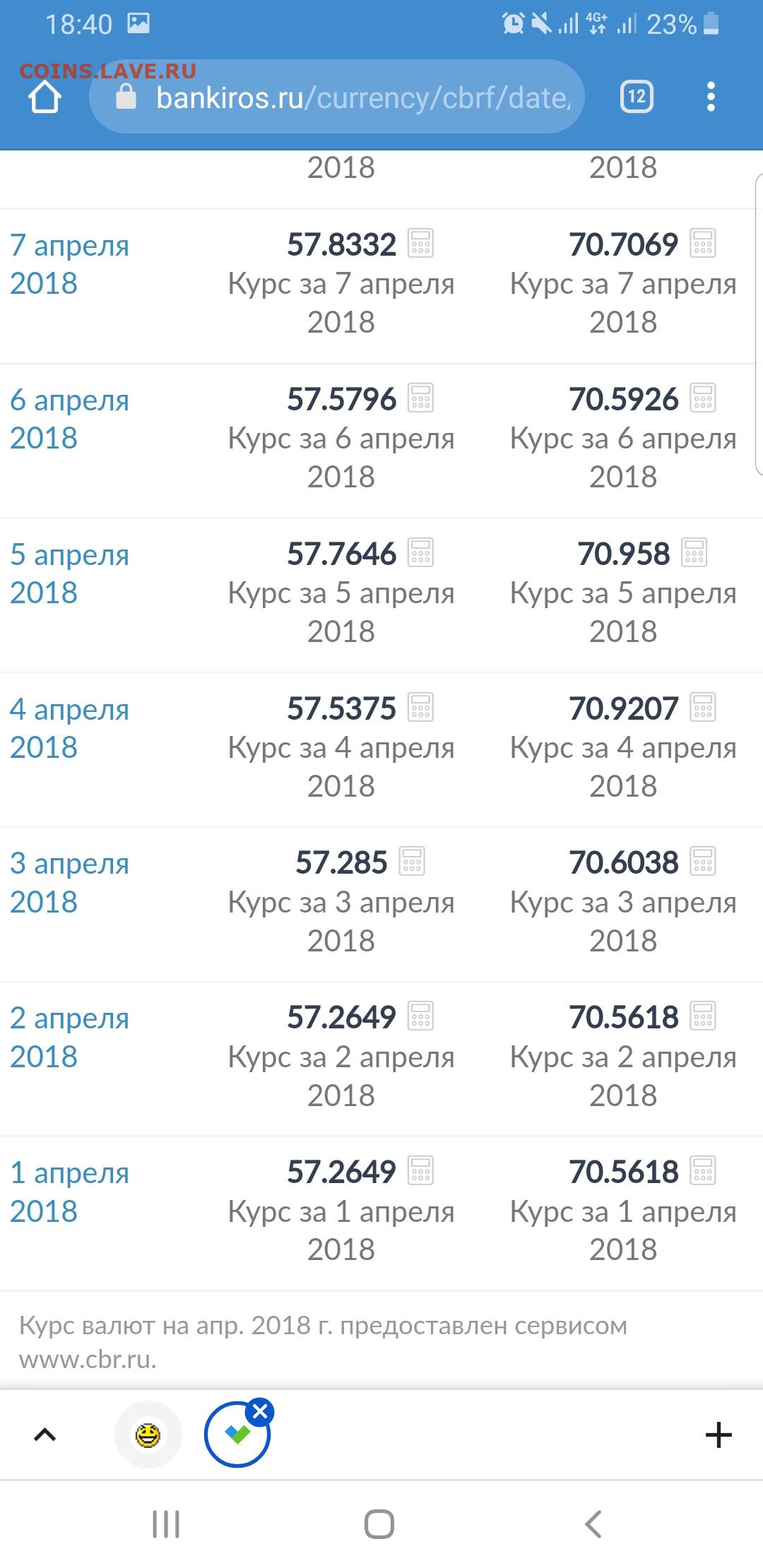Open calculator icon beside 57.5375
This screenshot has height=1568, width=763.
[x=420, y=708]
